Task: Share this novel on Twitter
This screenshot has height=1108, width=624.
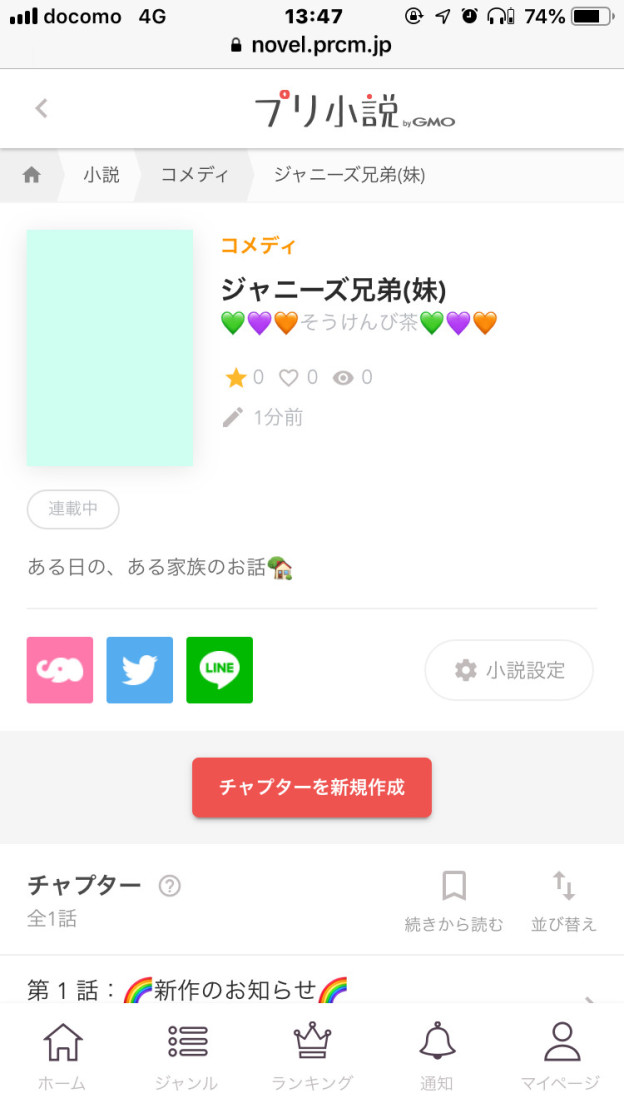Action: pos(140,670)
